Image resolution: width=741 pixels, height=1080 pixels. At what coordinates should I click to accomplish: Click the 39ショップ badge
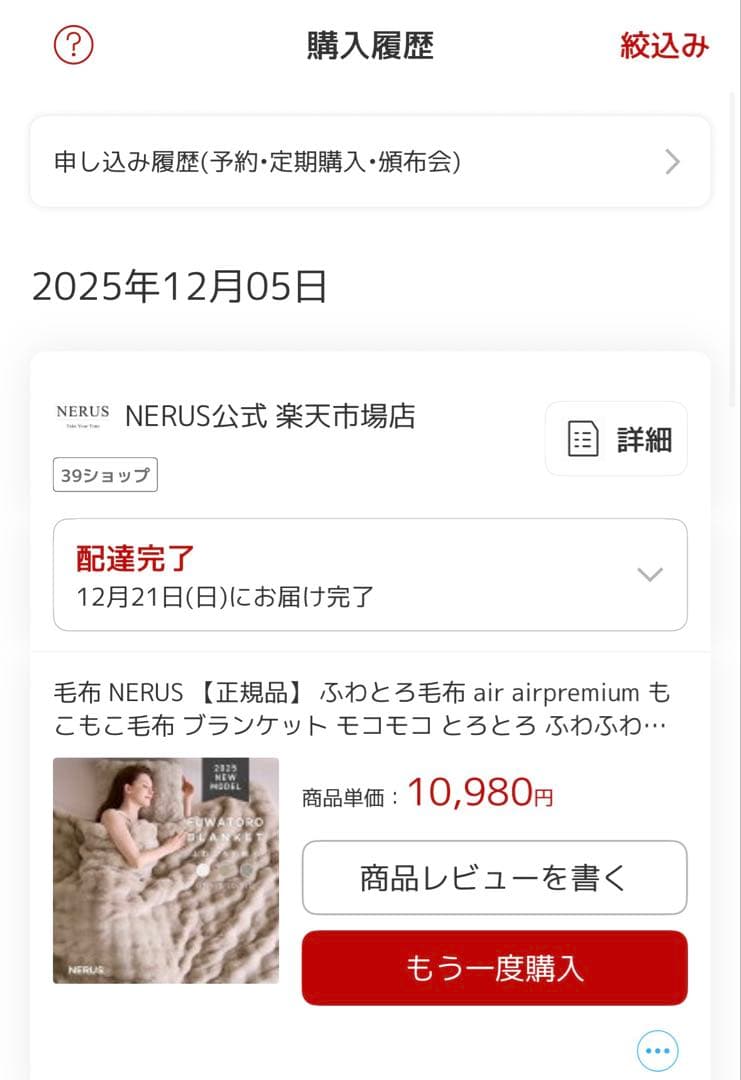(x=105, y=475)
